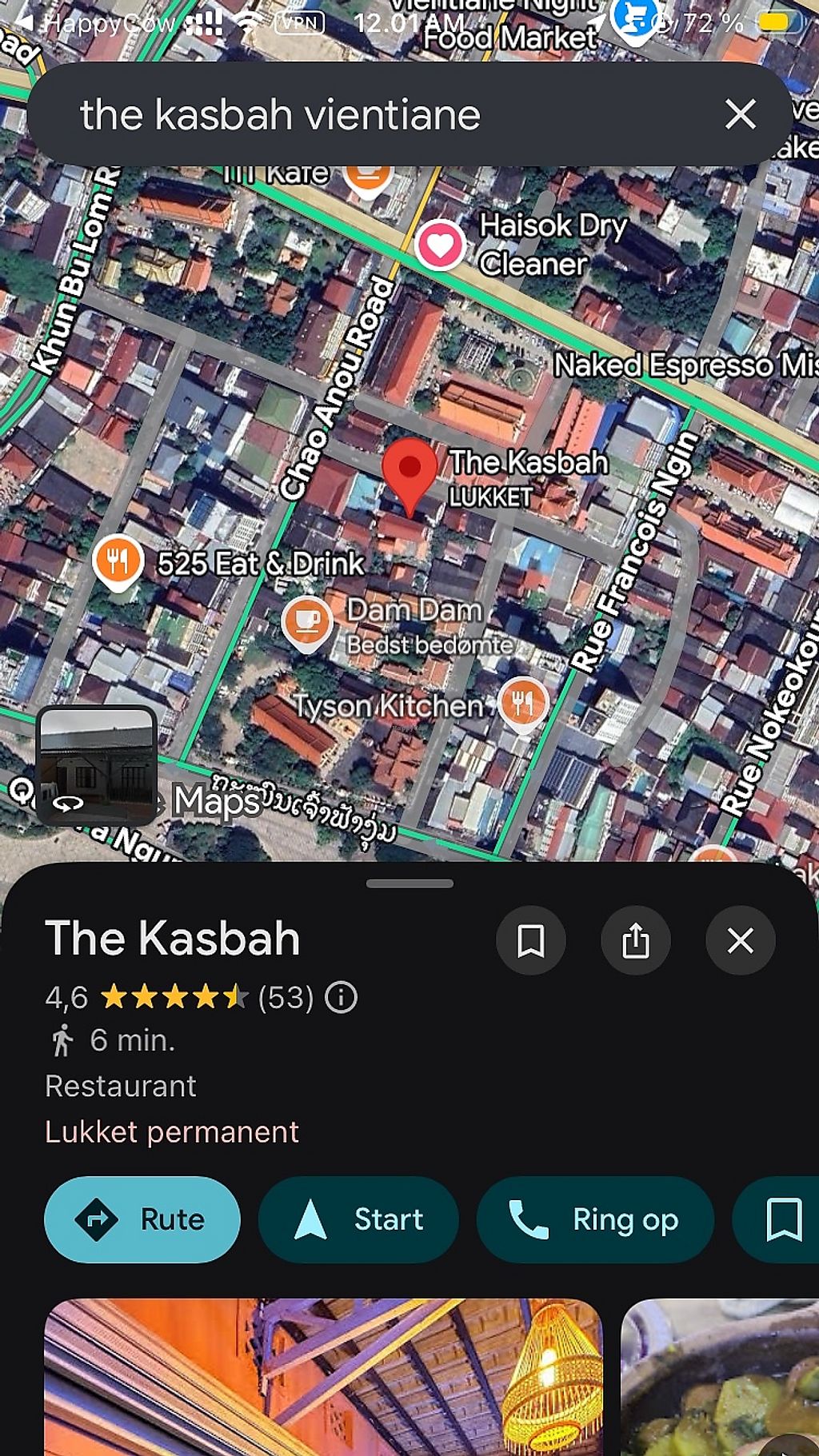
Task: Open Street View thumbnail on map
Action: pyautogui.click(x=97, y=765)
